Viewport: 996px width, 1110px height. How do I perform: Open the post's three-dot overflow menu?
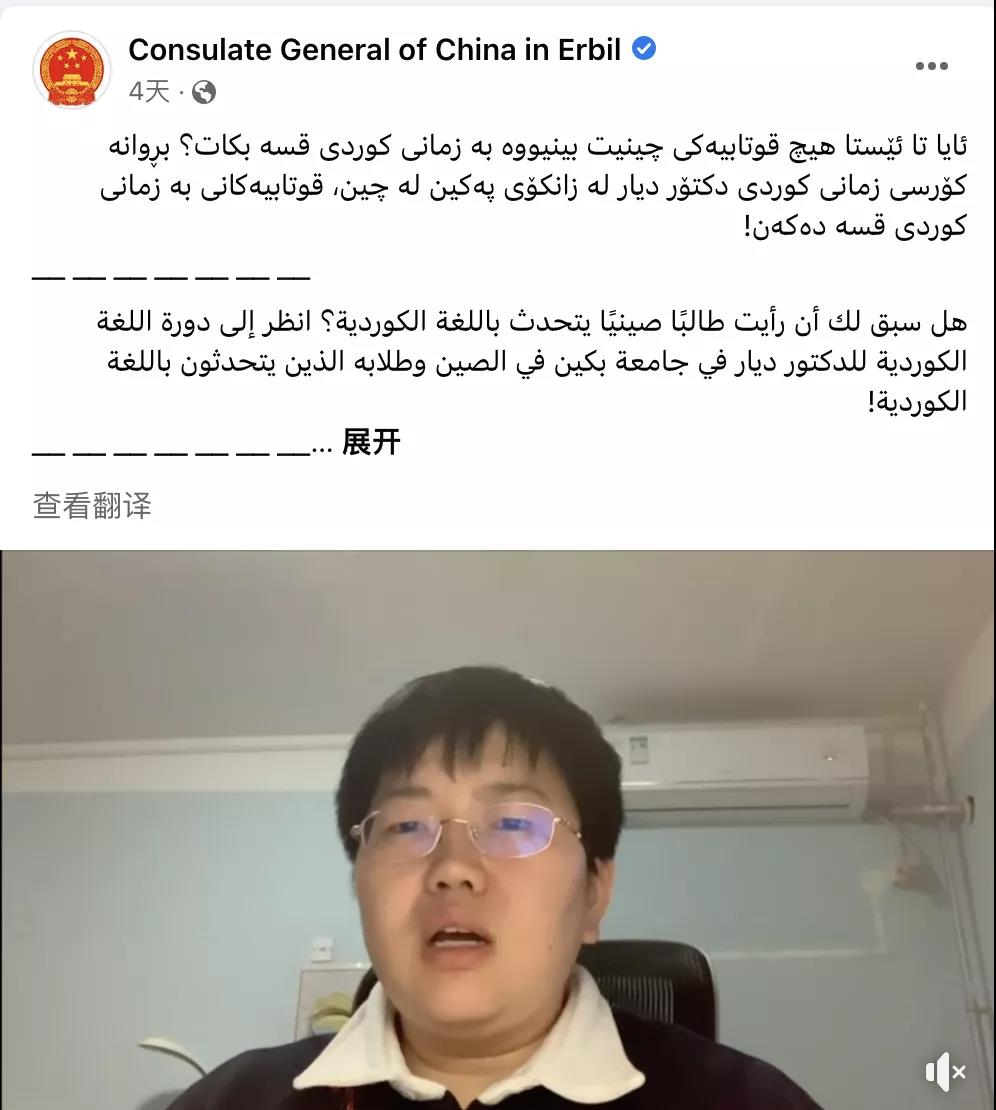click(x=931, y=66)
